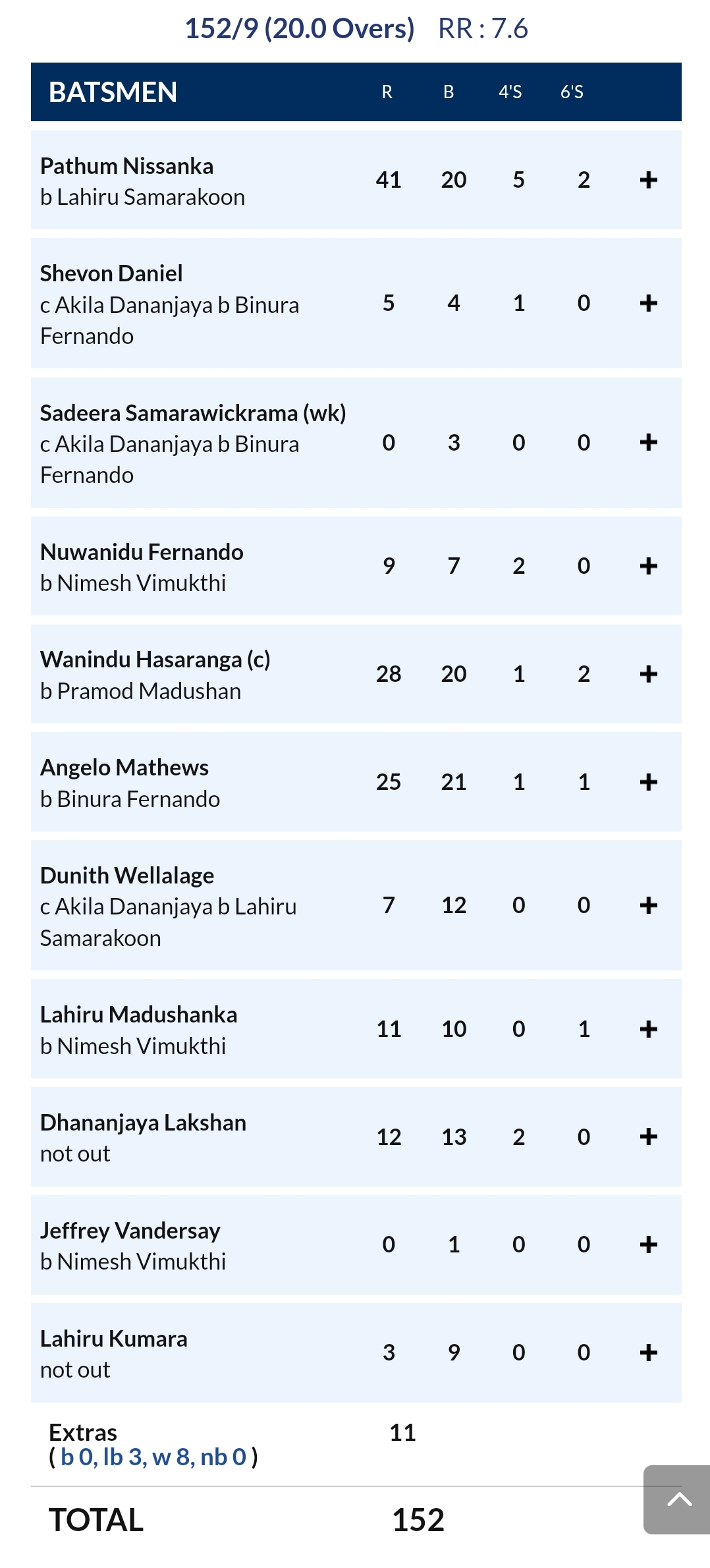Expand Wanindu Hasaranga's batting details
Image resolution: width=710 pixels, height=1568 pixels.
pyautogui.click(x=649, y=674)
